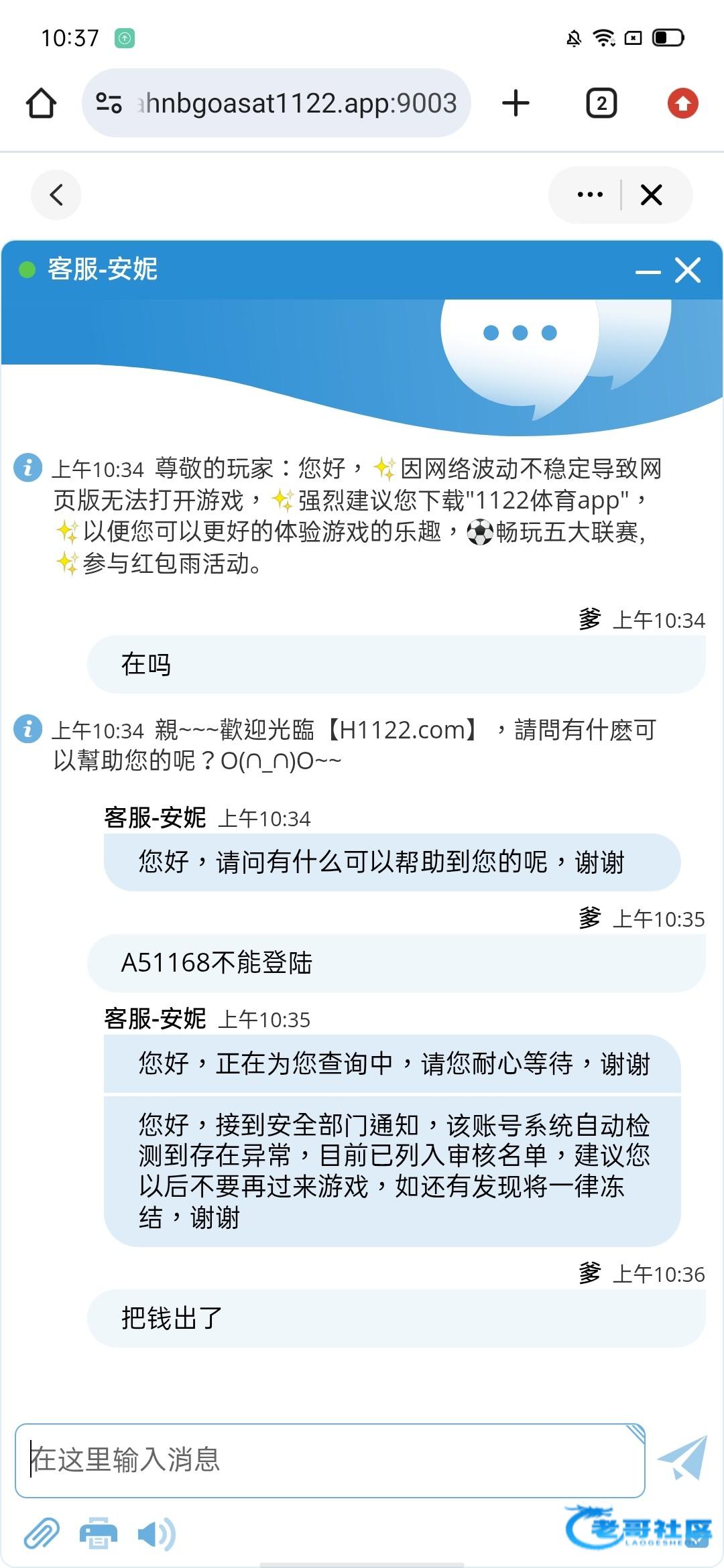Viewport: 724px width, 1568px height.
Task: Show the open tabs switcher
Action: pyautogui.click(x=601, y=103)
